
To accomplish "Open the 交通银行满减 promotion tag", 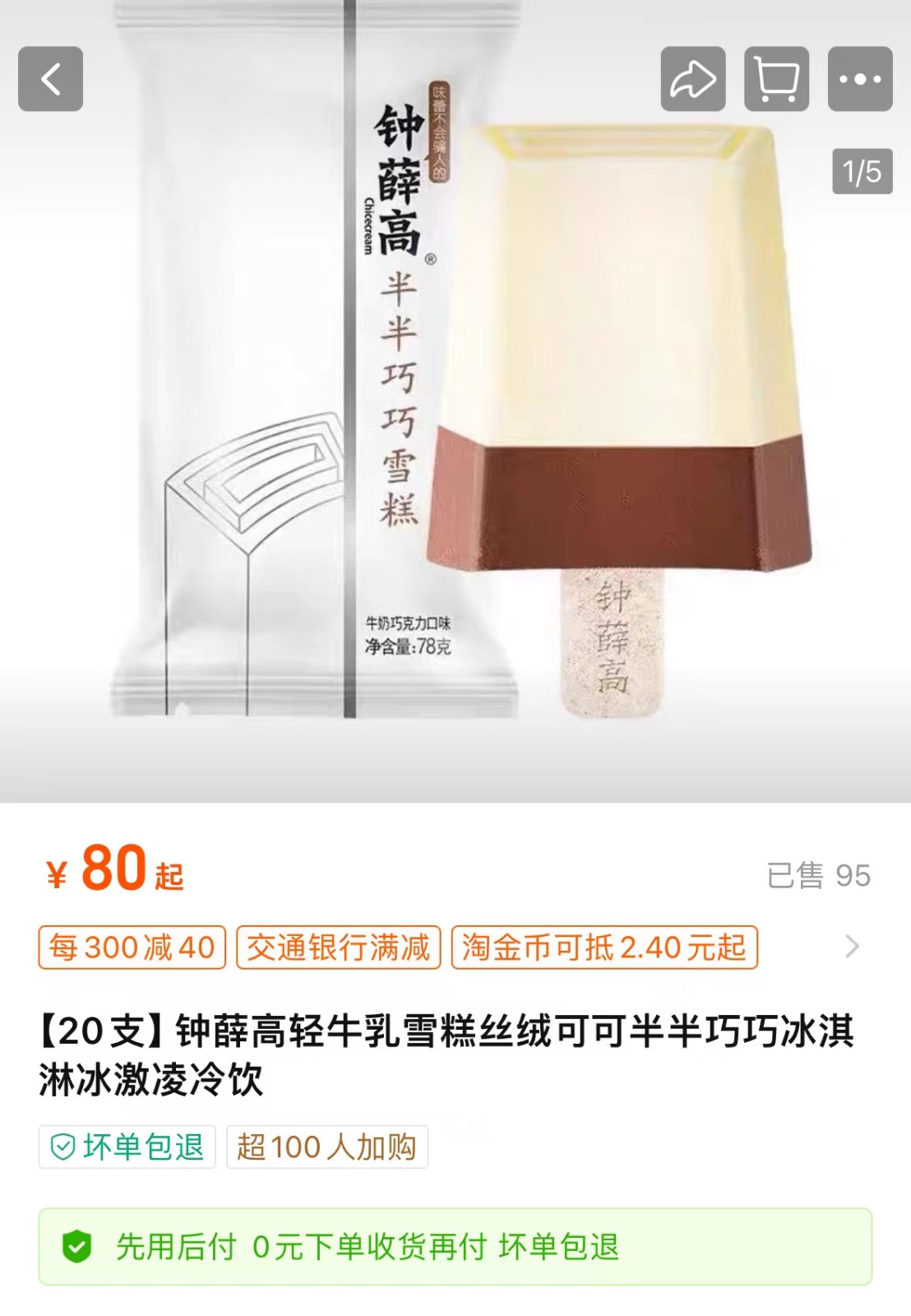I will (x=339, y=948).
